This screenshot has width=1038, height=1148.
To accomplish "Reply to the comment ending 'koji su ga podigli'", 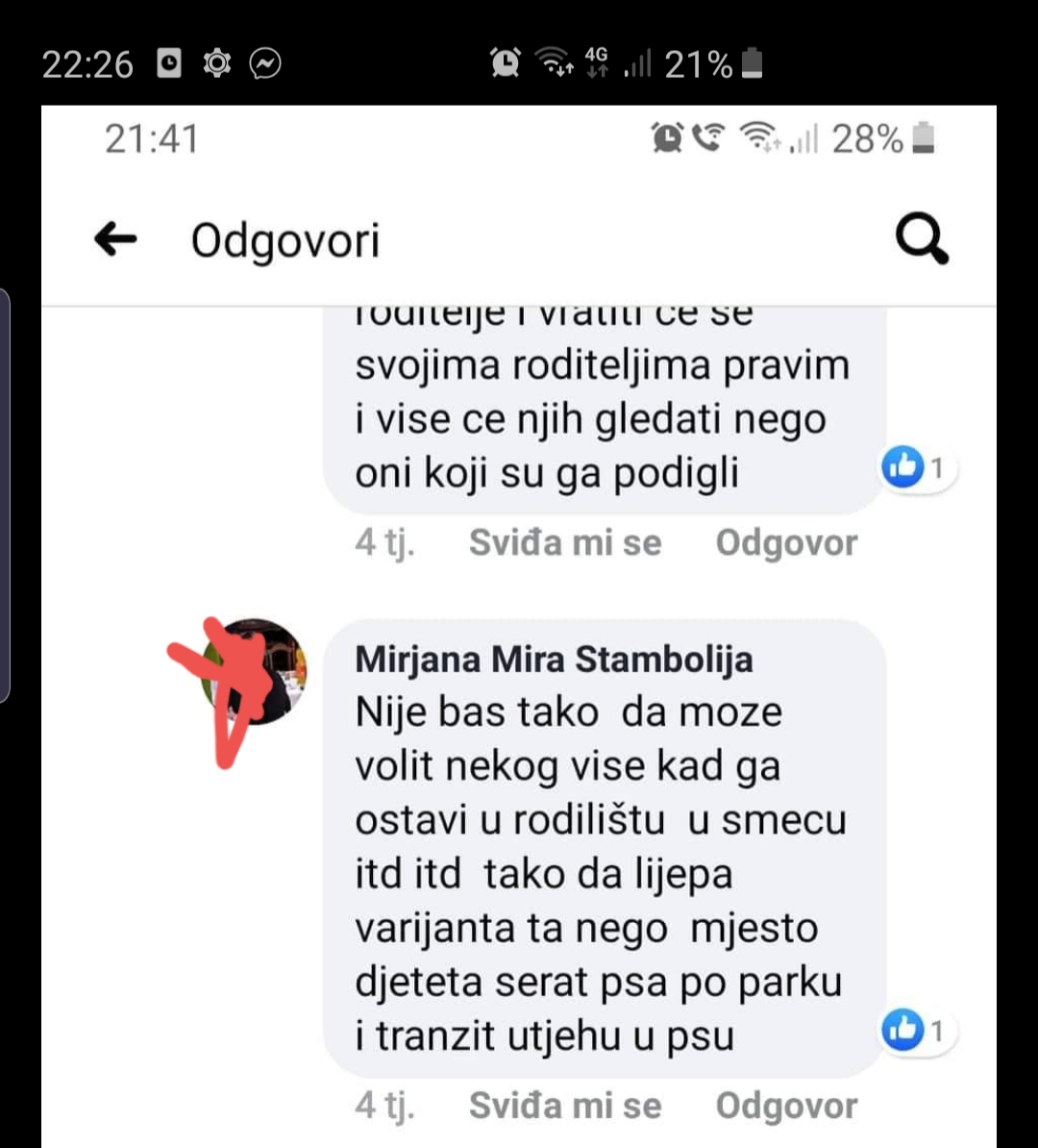I will tap(785, 543).
